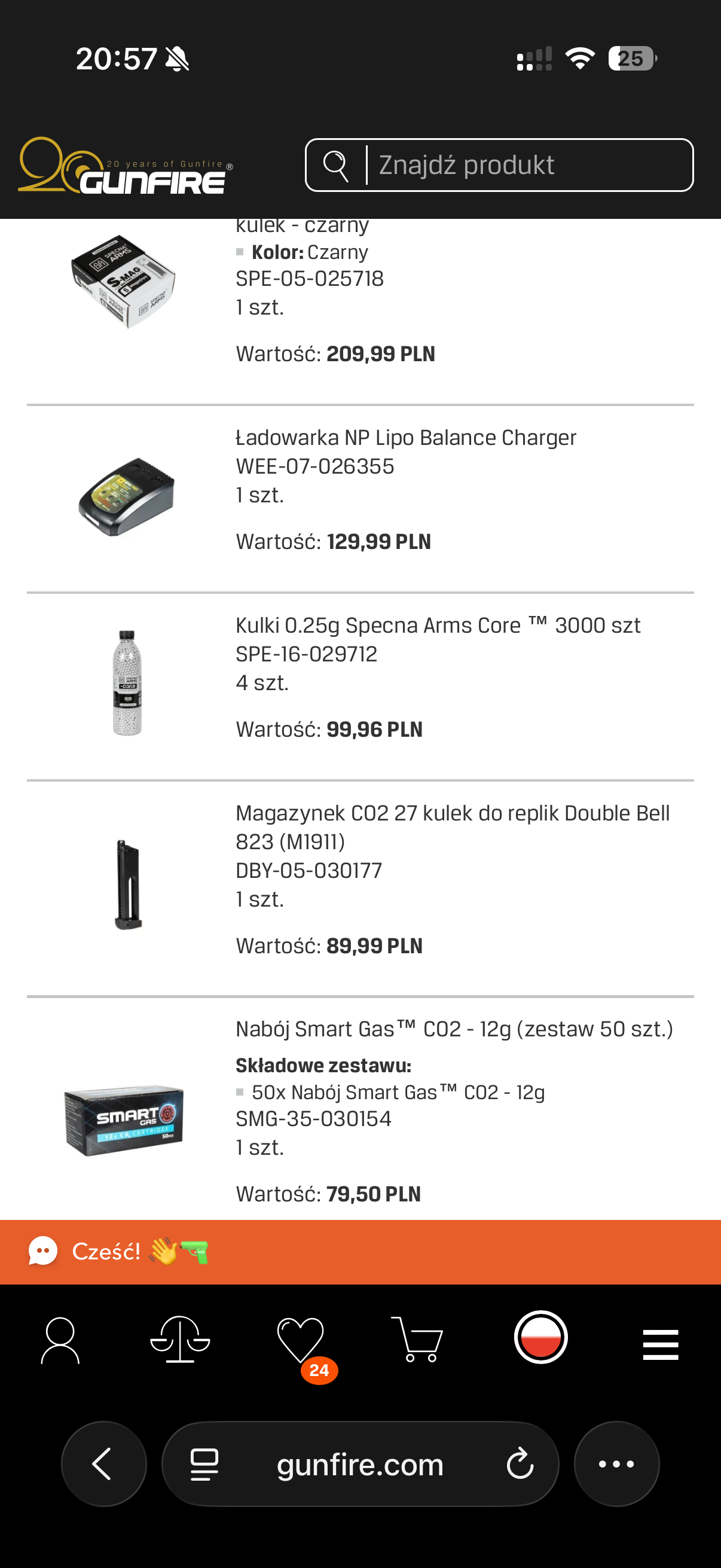
Task: Open the wishlist heart icon
Action: click(x=301, y=1340)
